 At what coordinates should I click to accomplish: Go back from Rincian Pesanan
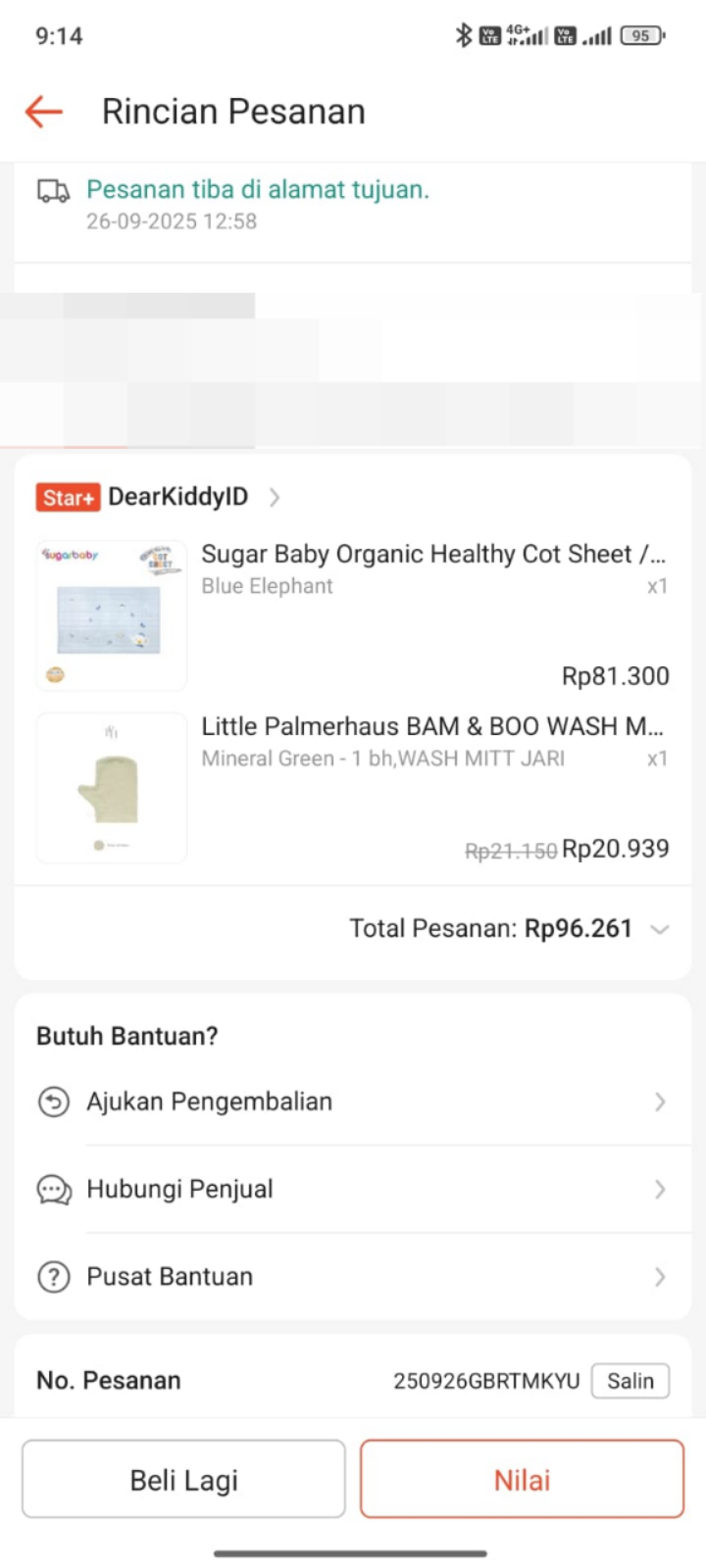44,112
